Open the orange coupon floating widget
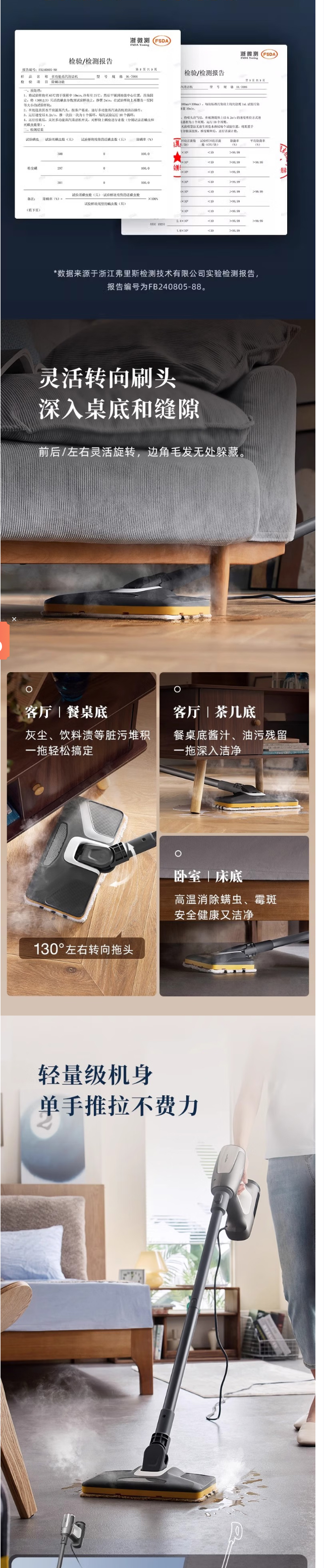 pyautogui.click(x=4, y=641)
